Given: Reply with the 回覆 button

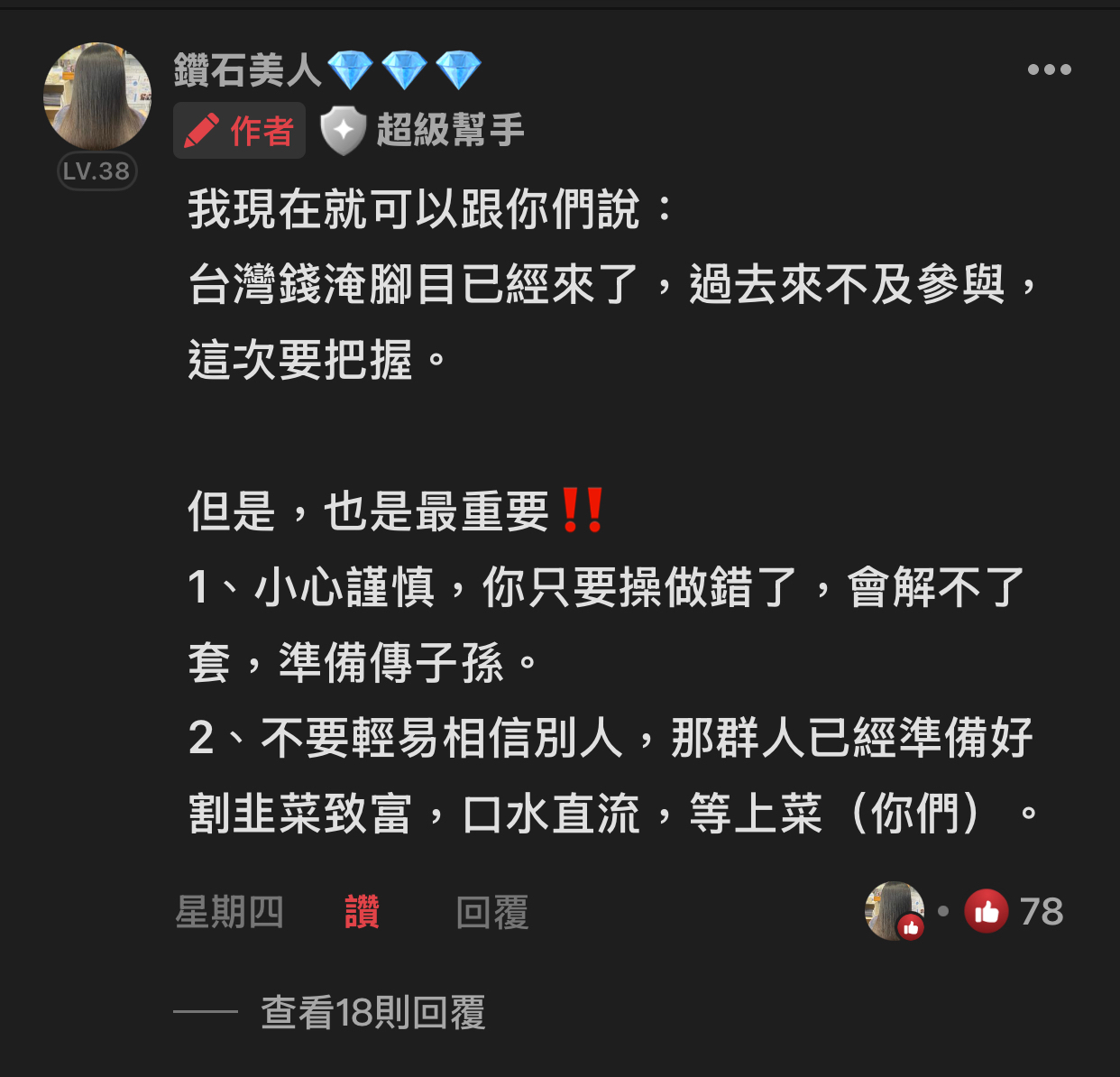Looking at the screenshot, I should pyautogui.click(x=492, y=912).
